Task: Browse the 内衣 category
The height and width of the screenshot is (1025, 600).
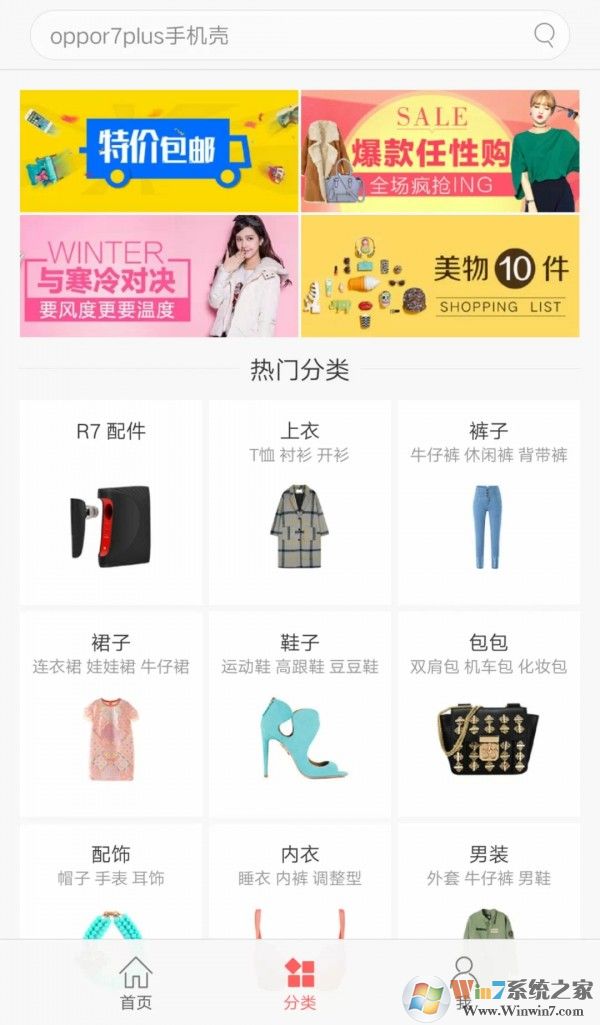Action: point(300,880)
